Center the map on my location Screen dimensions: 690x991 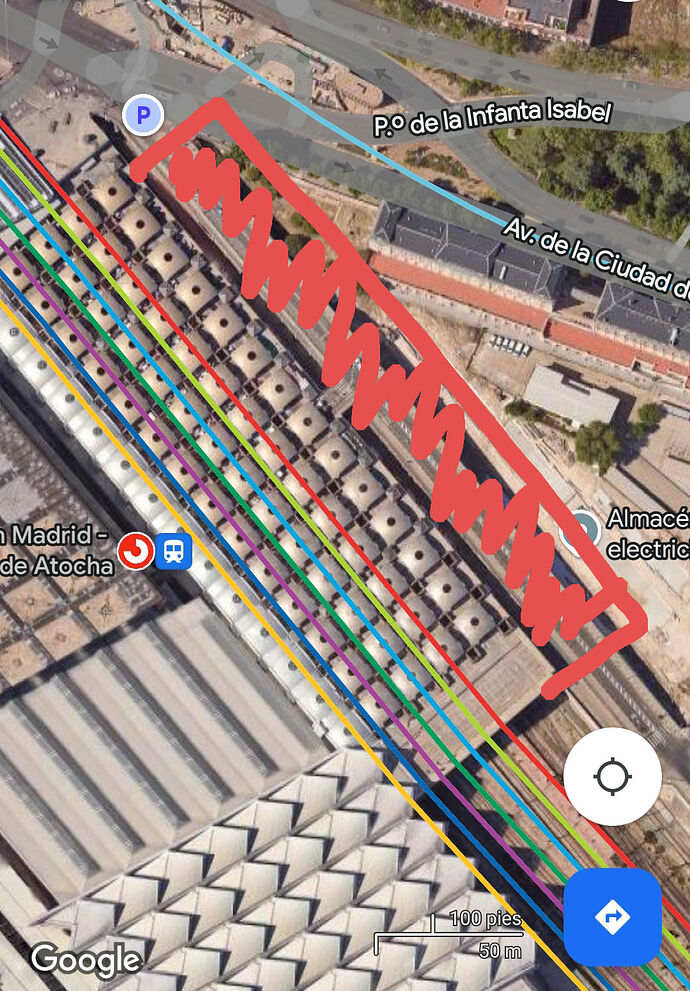pos(612,776)
